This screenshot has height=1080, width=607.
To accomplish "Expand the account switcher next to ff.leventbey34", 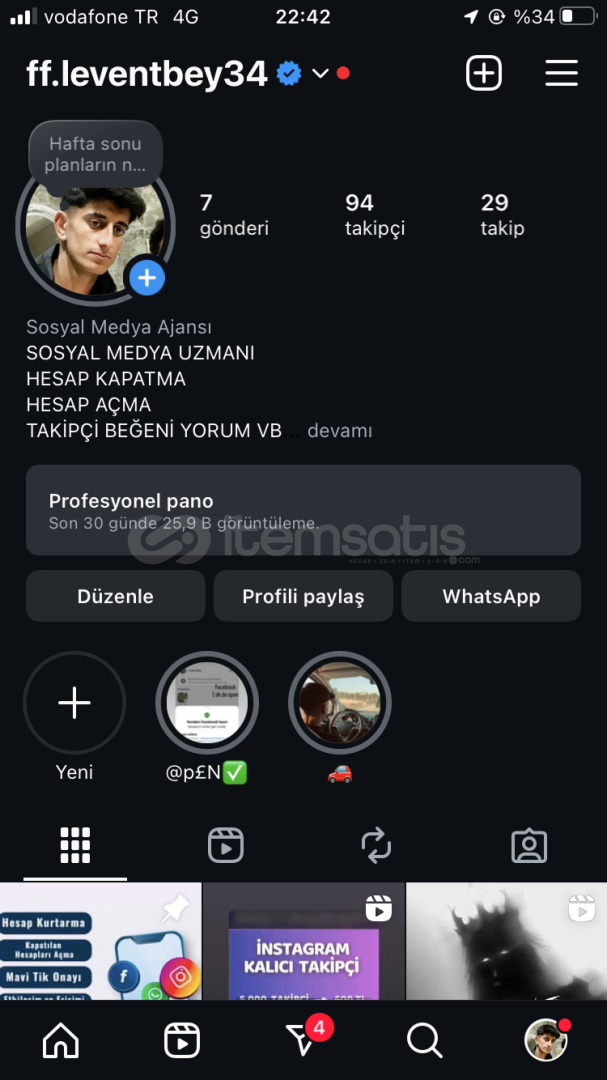I will [320, 73].
